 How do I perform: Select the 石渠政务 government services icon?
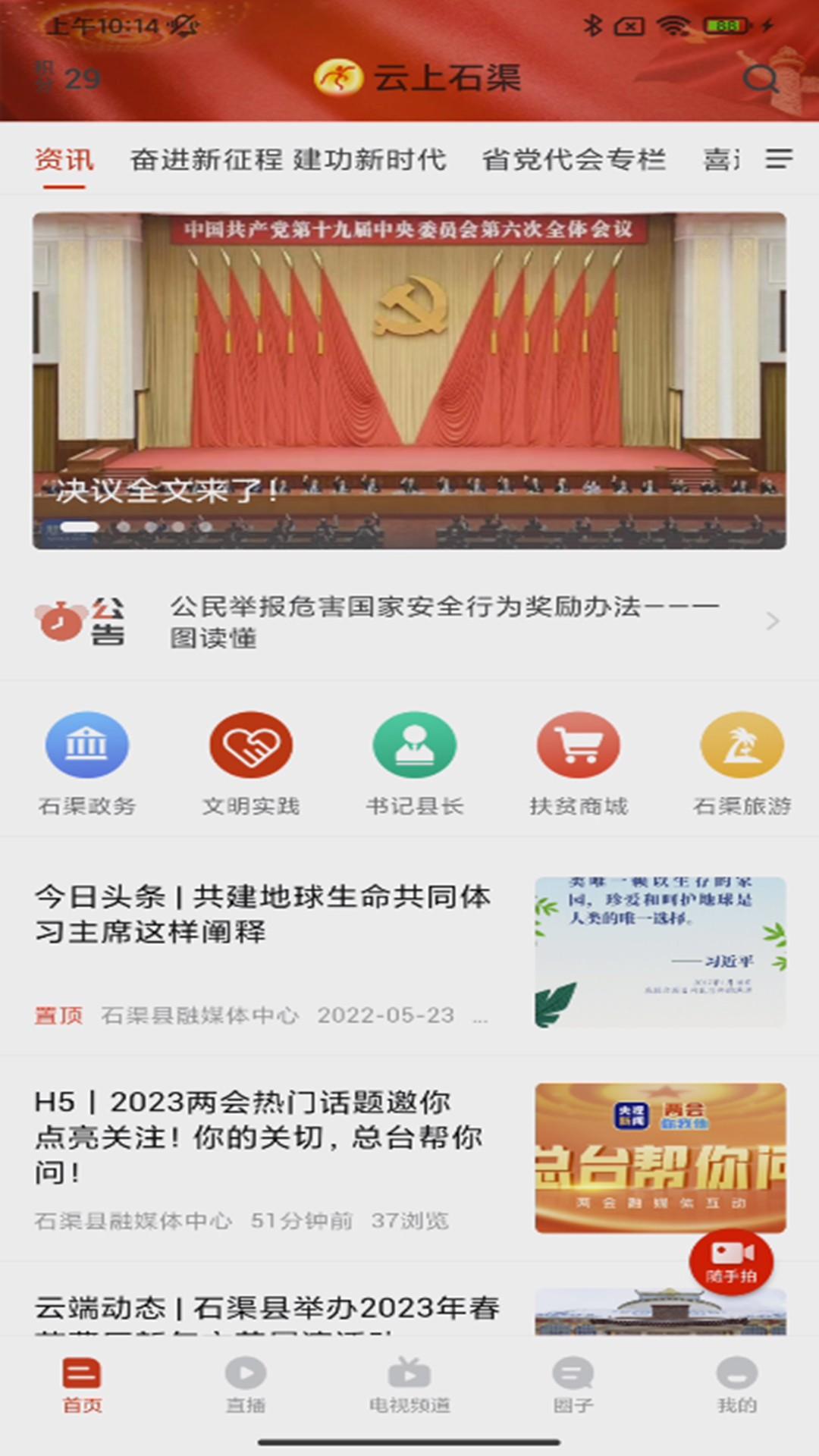[87, 744]
